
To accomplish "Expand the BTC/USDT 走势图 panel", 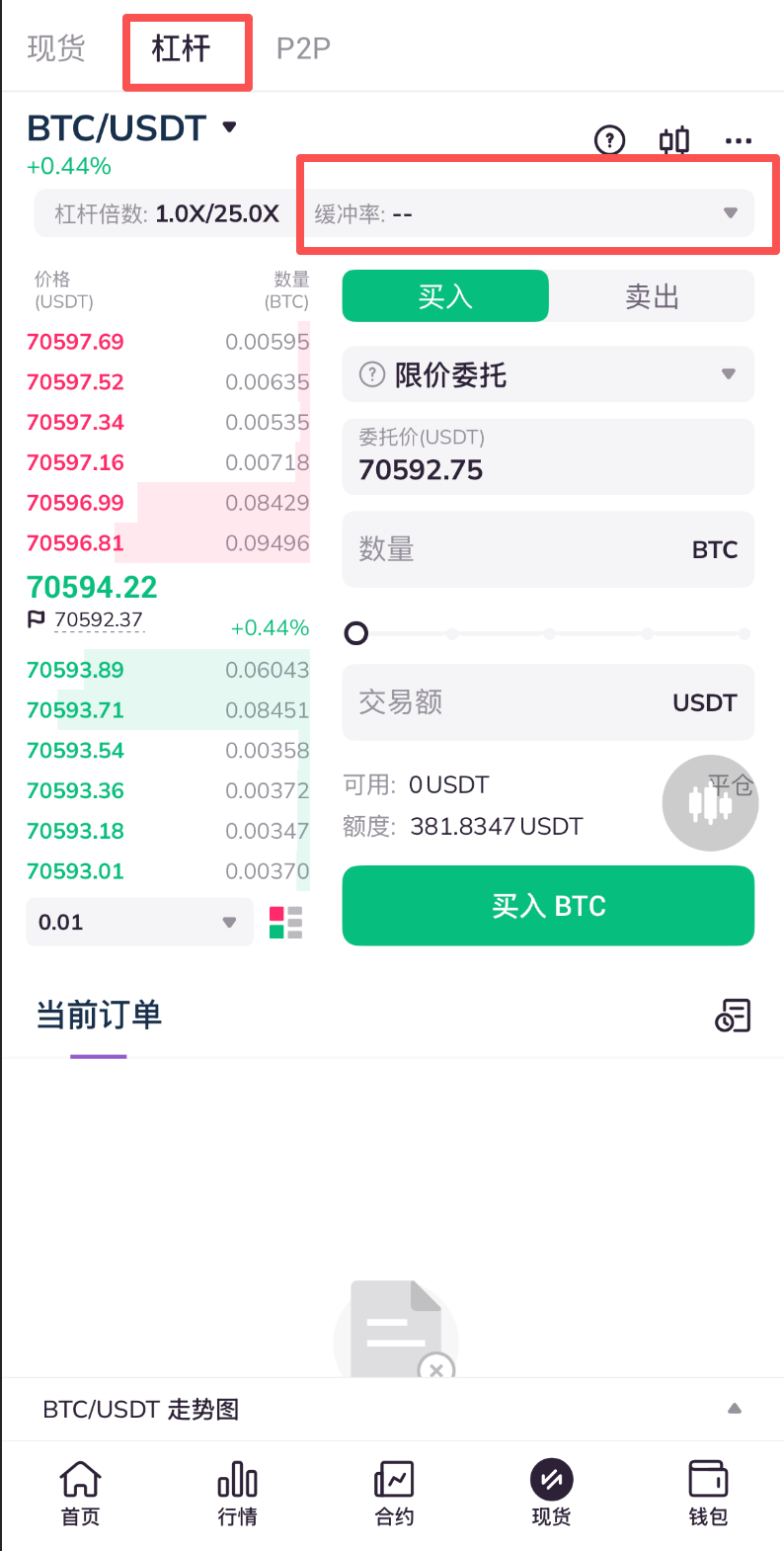I will click(734, 1409).
